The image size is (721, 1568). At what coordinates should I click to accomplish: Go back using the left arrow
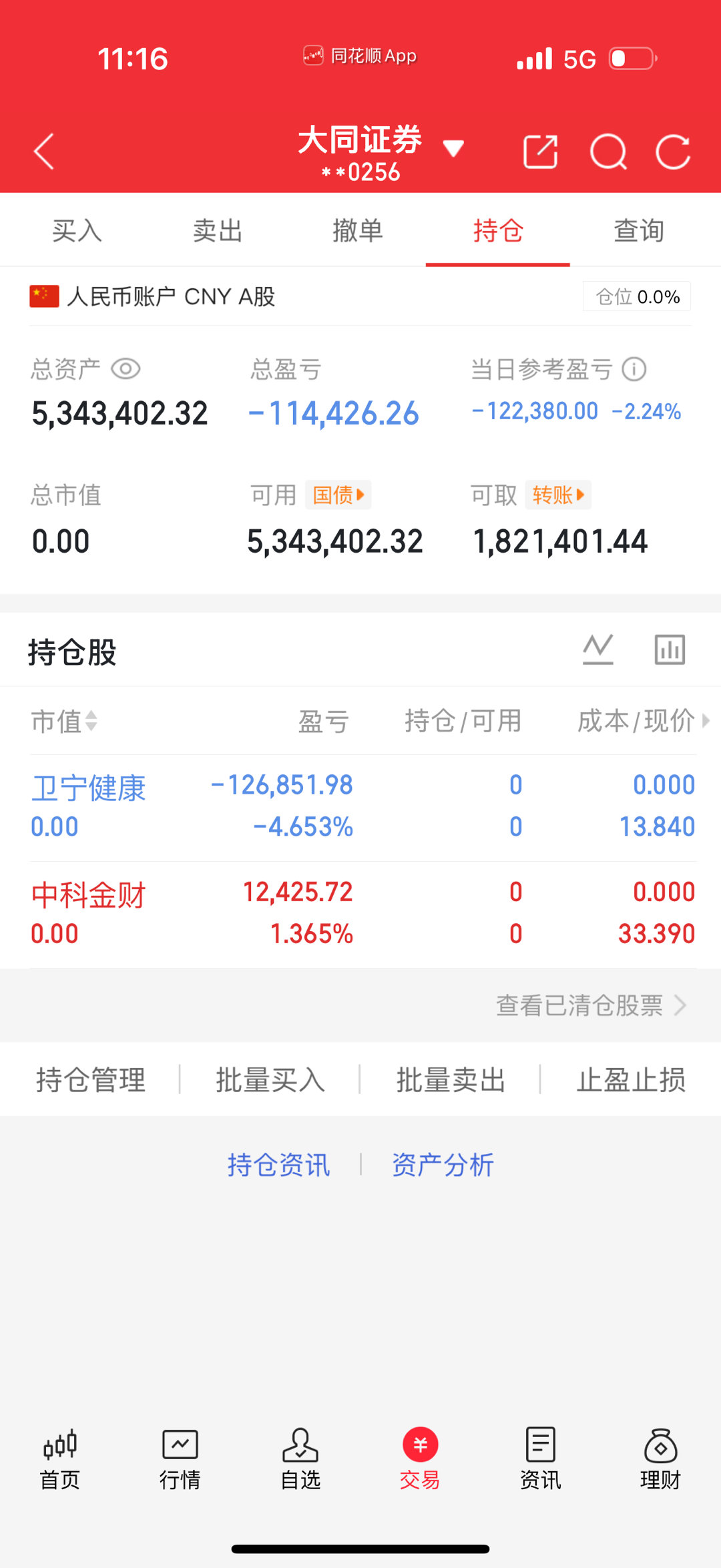(43, 152)
